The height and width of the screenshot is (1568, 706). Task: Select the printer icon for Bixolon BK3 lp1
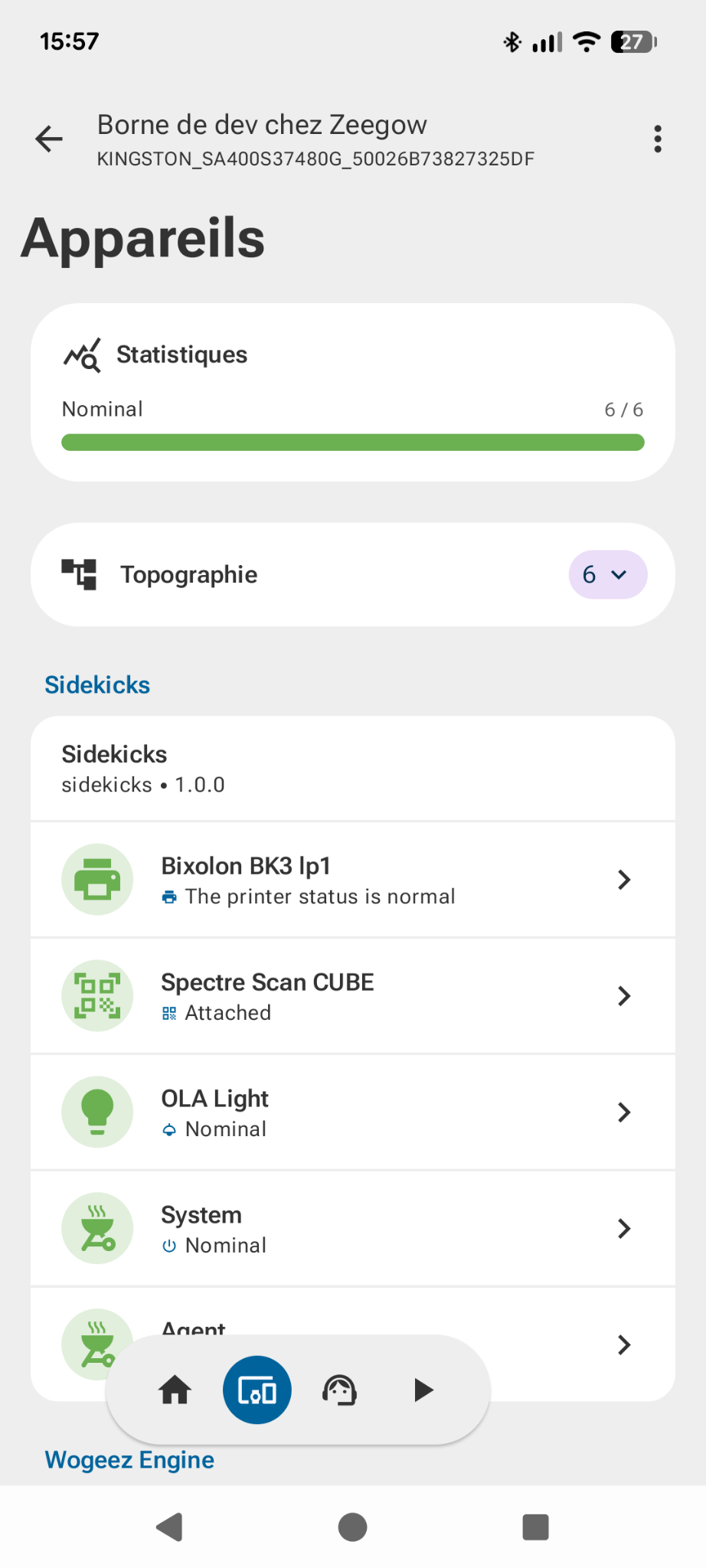click(97, 879)
